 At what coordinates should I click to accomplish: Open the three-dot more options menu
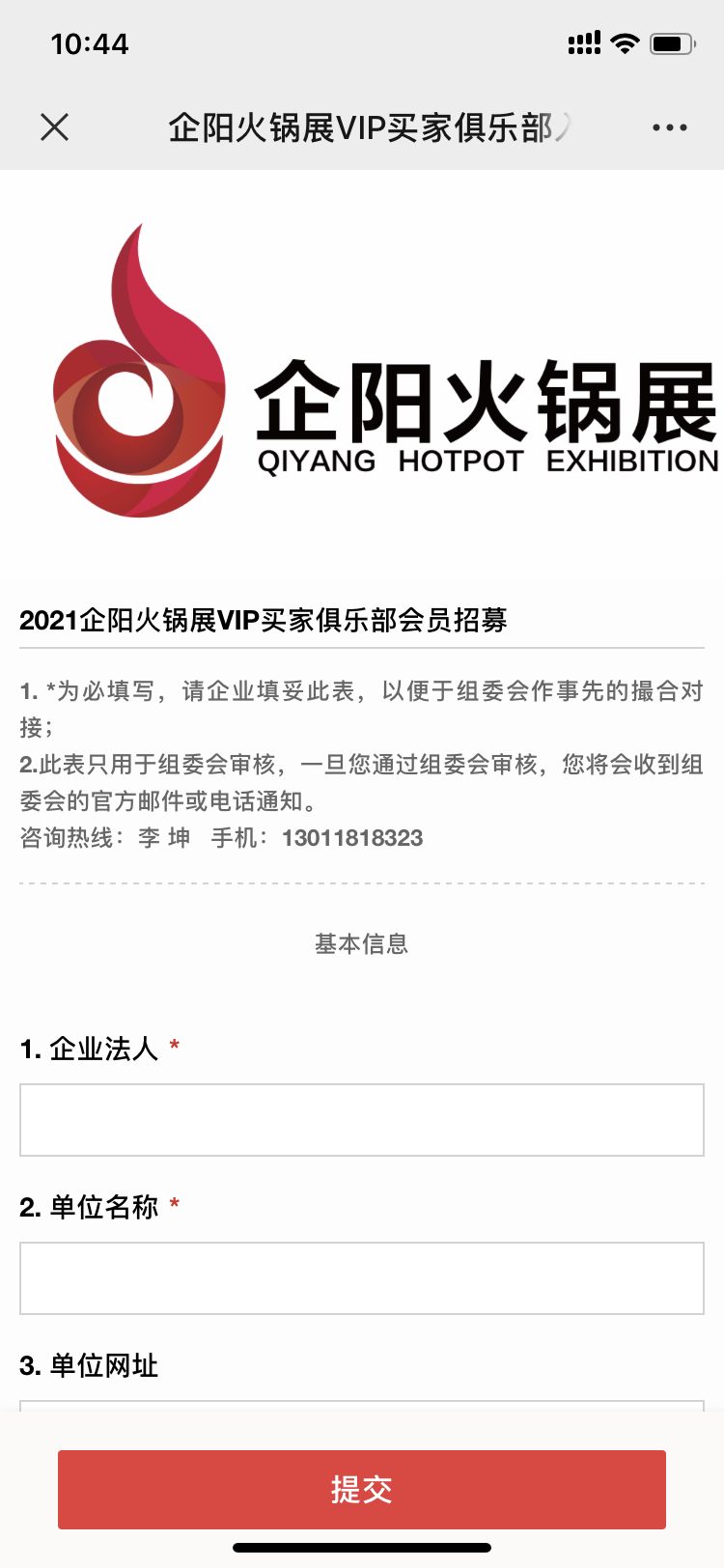tap(669, 127)
